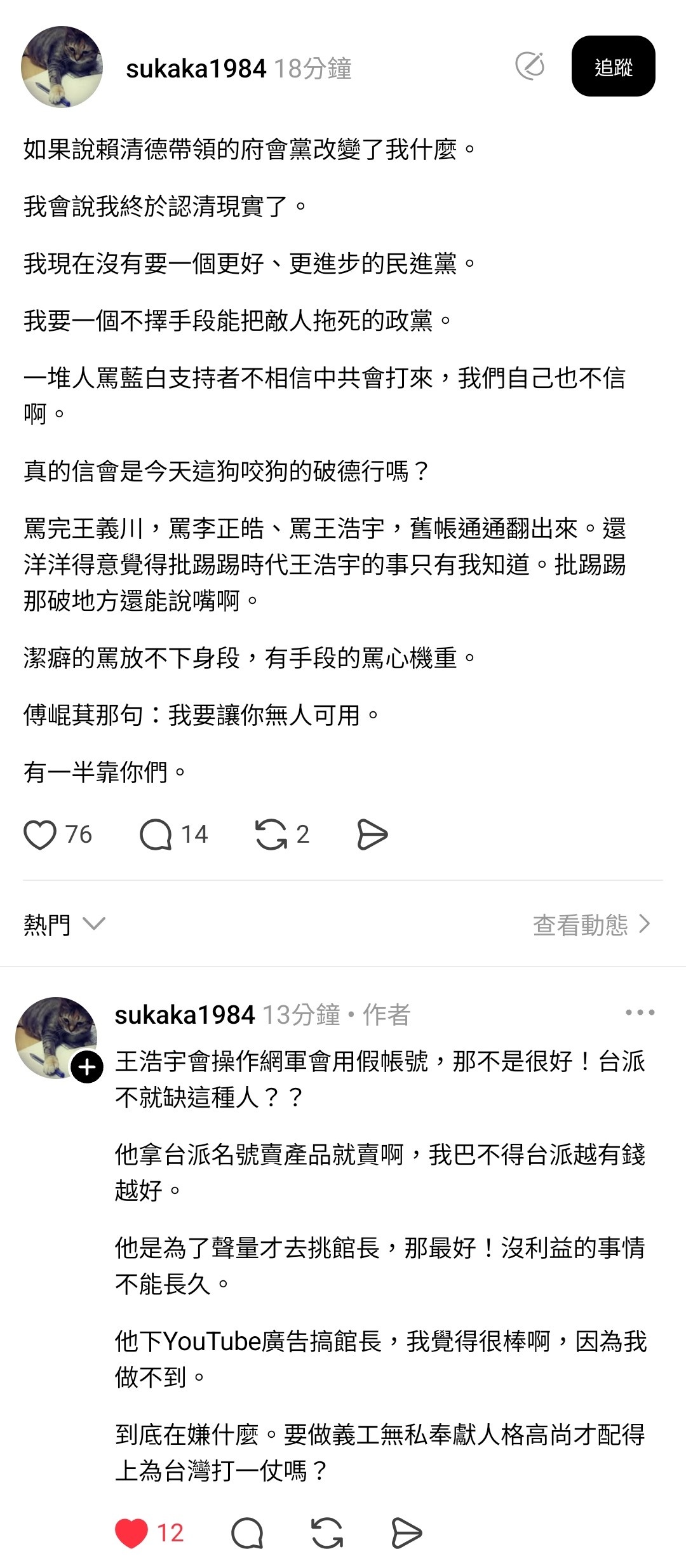The height and width of the screenshot is (1568, 686).
Task: Comment on the author's reply
Action: tap(247, 1533)
